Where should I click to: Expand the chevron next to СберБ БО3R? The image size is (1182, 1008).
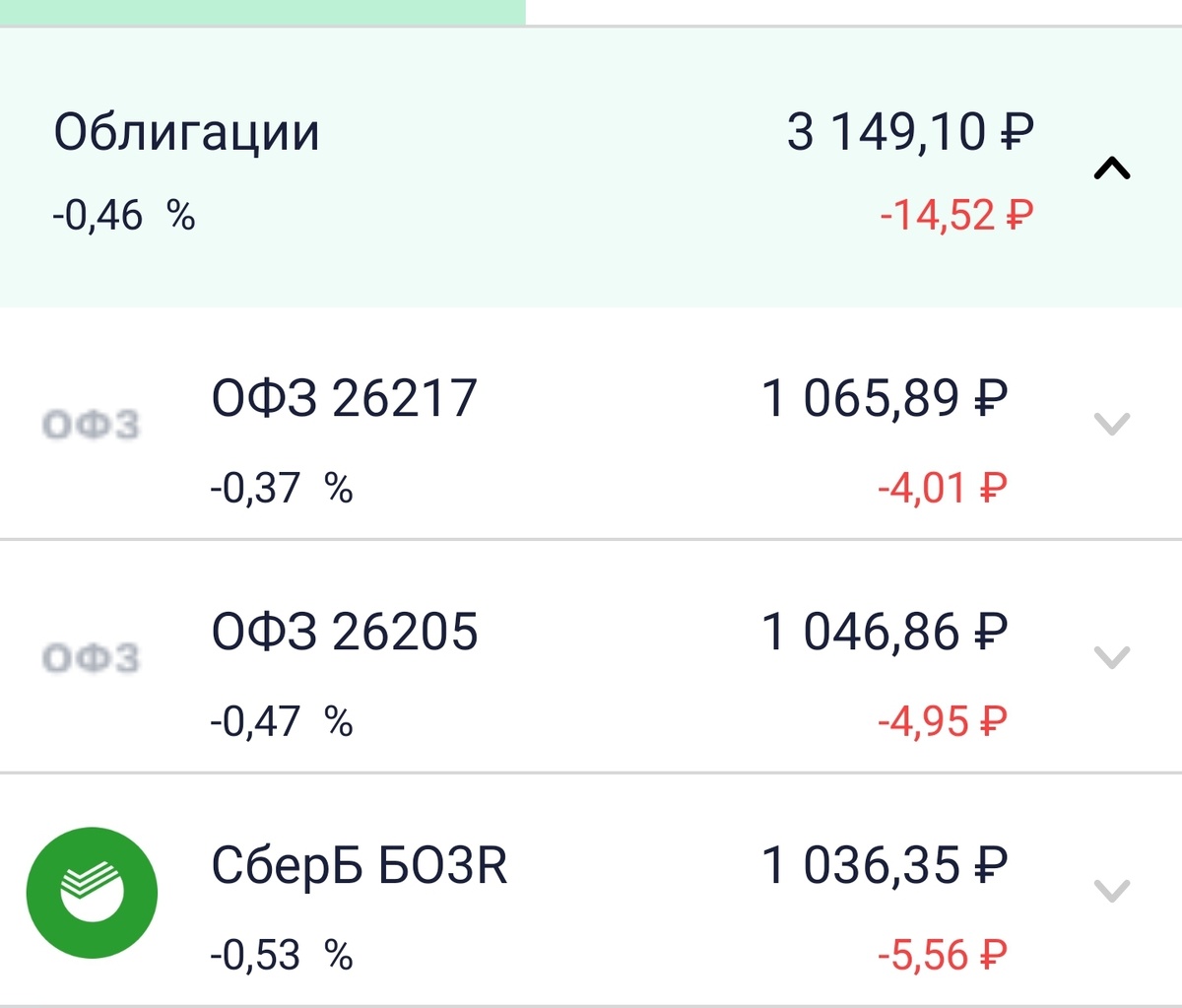coord(1111,891)
